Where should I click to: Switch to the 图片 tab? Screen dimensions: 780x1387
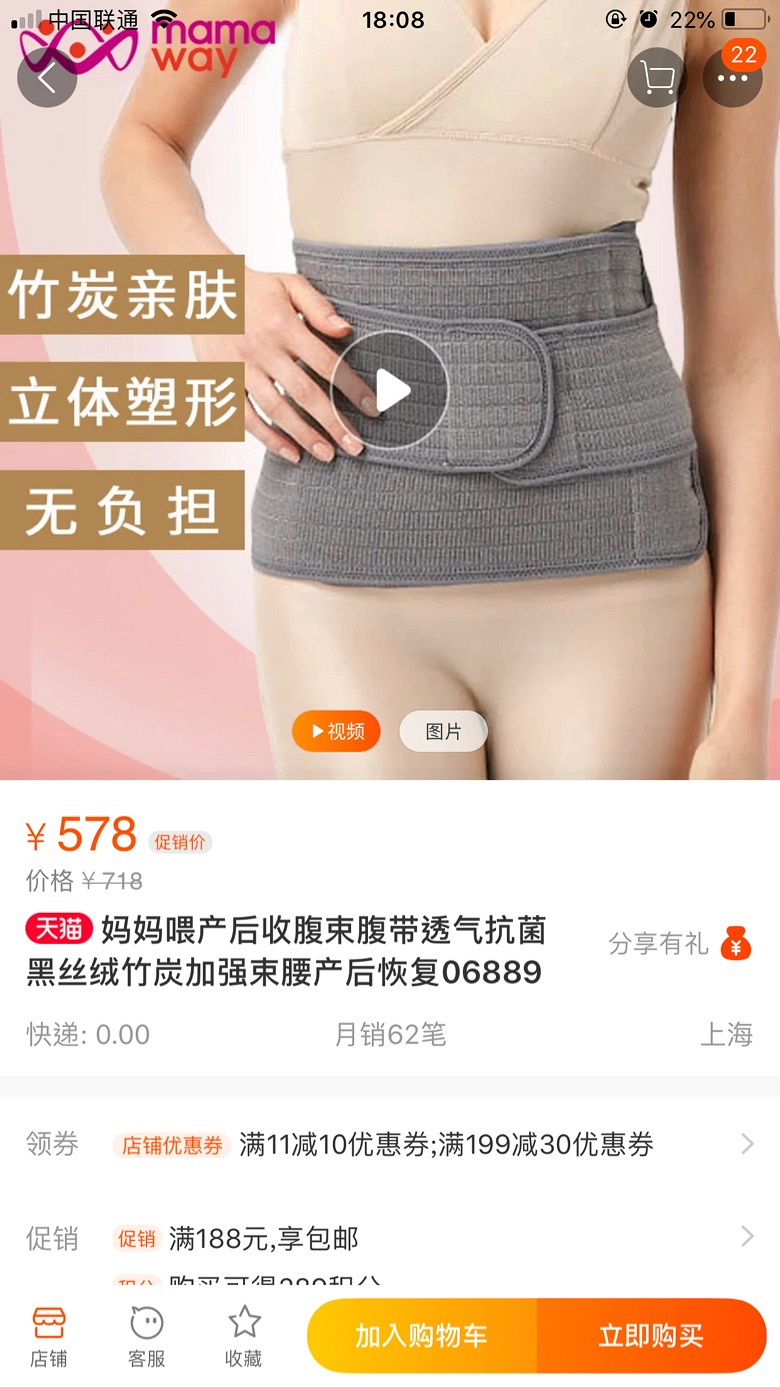point(443,732)
